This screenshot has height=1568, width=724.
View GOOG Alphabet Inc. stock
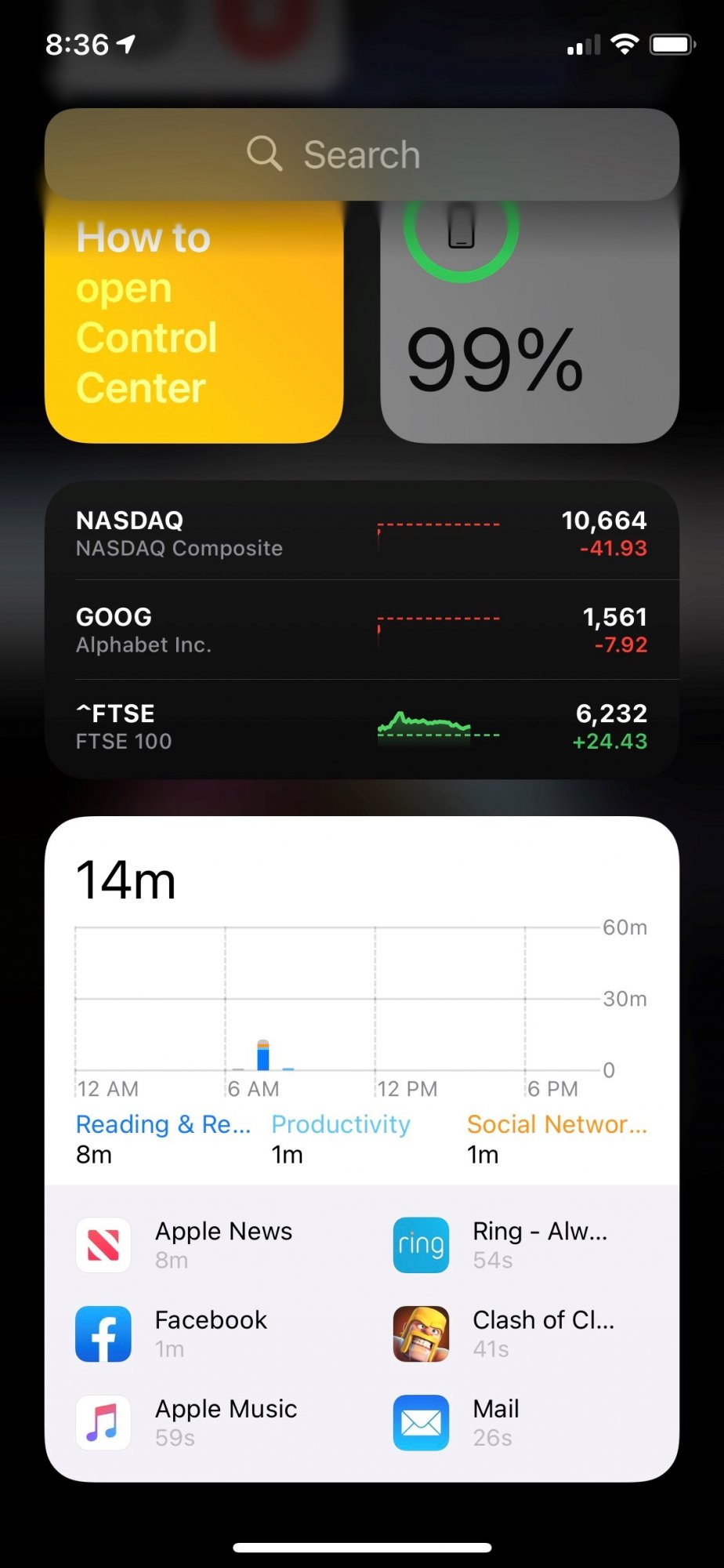click(361, 630)
